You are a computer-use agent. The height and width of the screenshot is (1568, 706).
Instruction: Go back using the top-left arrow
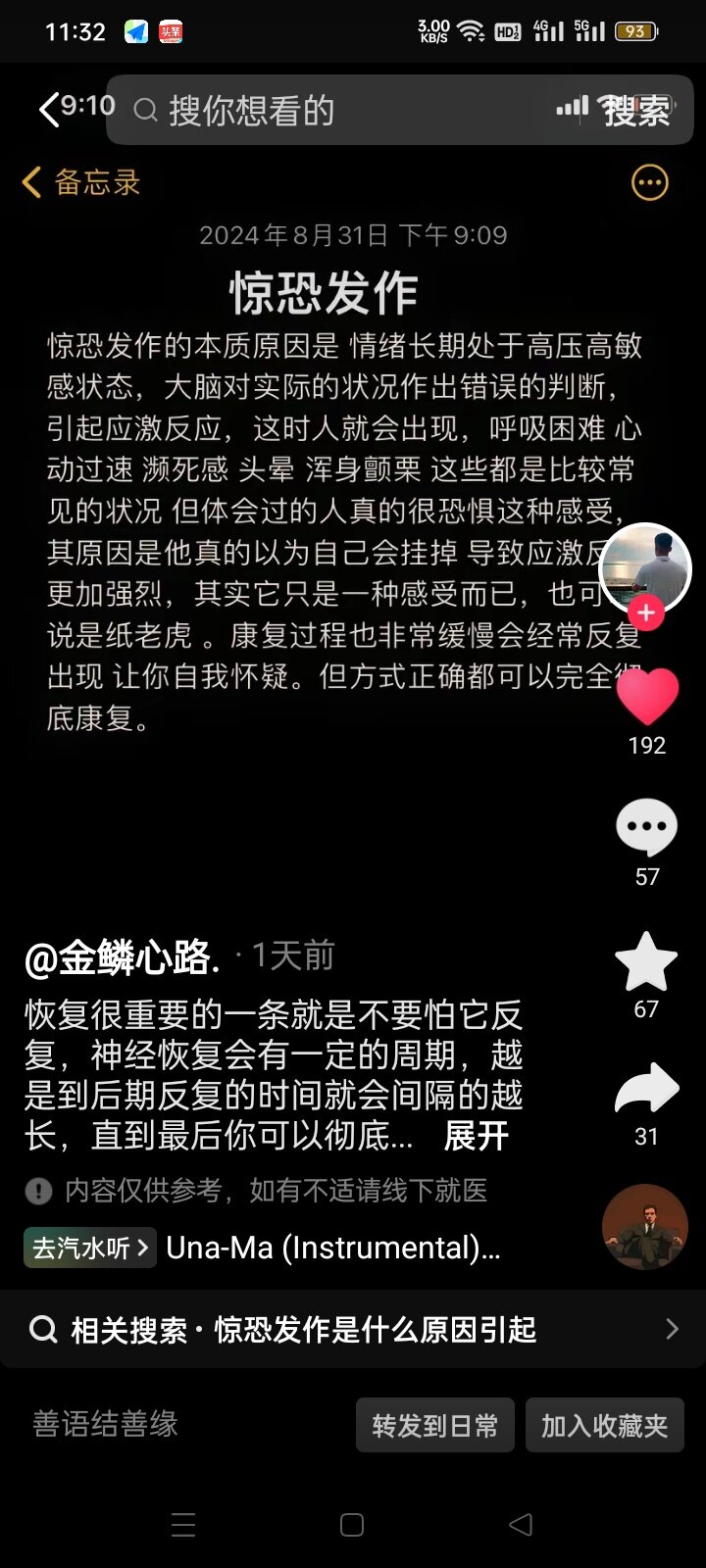[49, 110]
